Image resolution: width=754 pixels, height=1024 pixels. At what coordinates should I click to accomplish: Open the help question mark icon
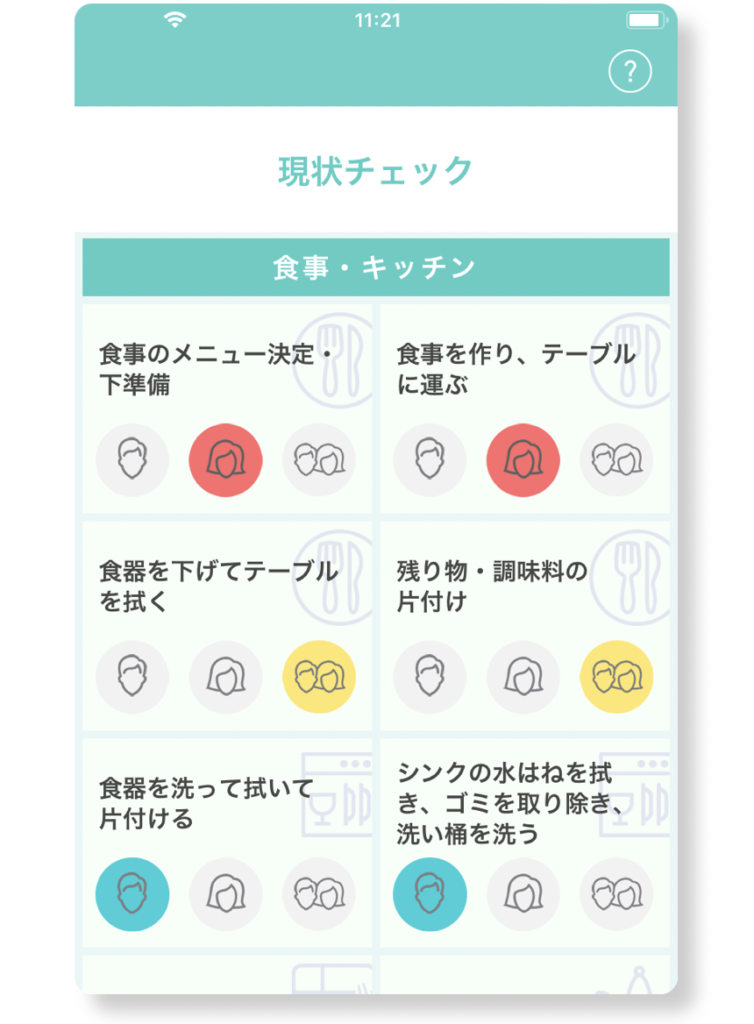630,72
